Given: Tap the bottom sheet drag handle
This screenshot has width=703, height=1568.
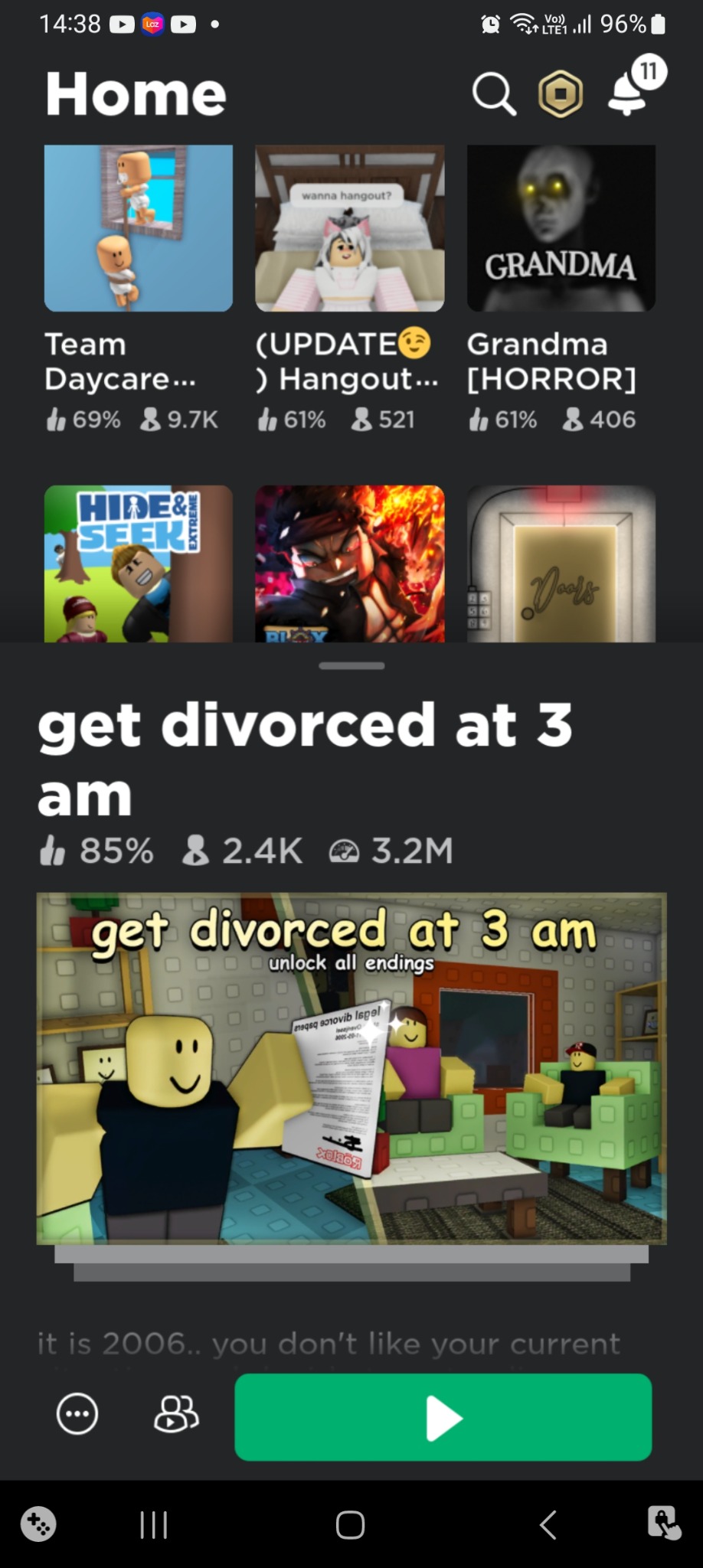Looking at the screenshot, I should pyautogui.click(x=351, y=666).
